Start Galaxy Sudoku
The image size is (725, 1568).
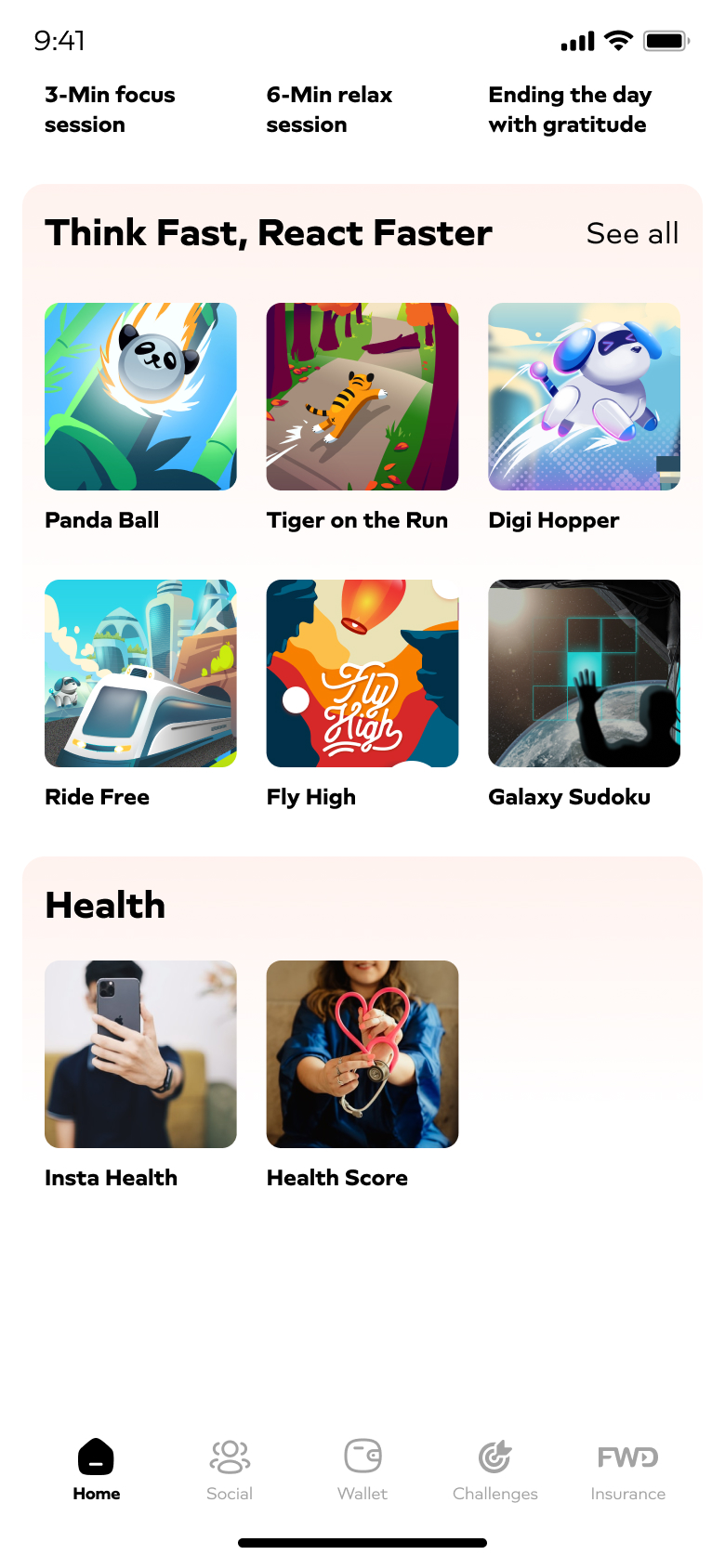point(584,673)
